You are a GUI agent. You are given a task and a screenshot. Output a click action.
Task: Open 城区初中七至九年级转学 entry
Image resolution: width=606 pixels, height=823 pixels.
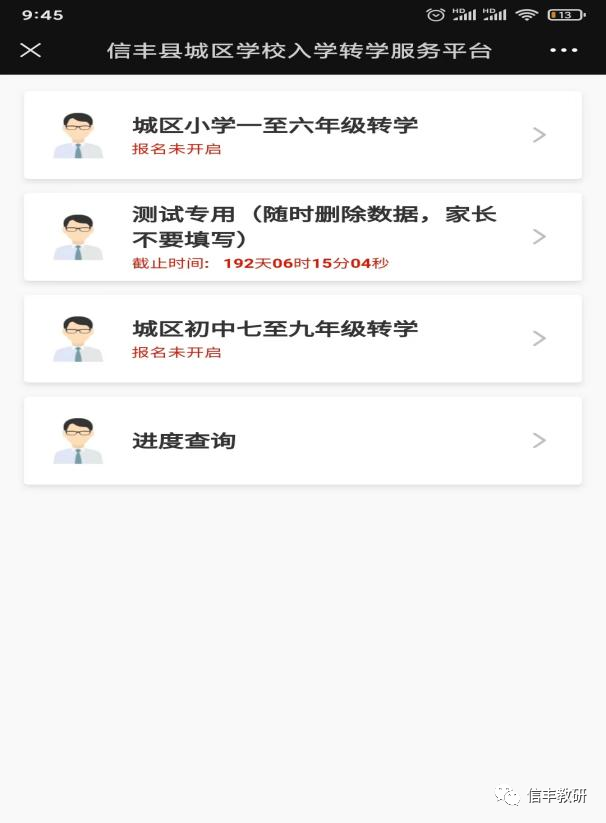point(302,338)
